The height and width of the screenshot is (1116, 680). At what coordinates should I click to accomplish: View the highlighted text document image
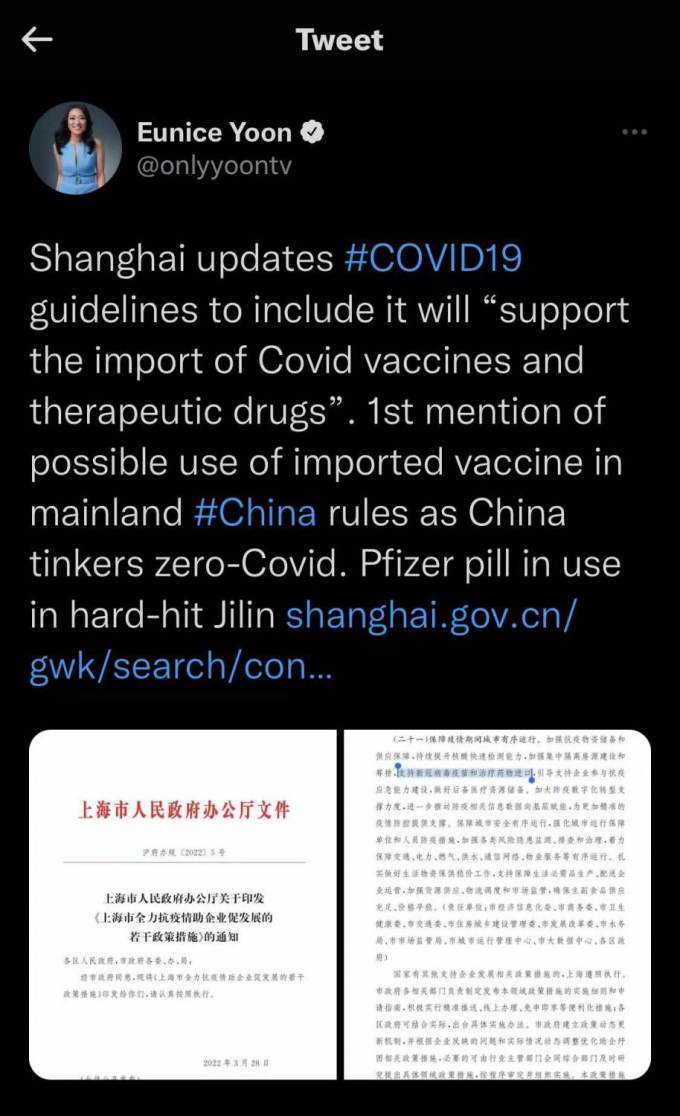[x=497, y=904]
